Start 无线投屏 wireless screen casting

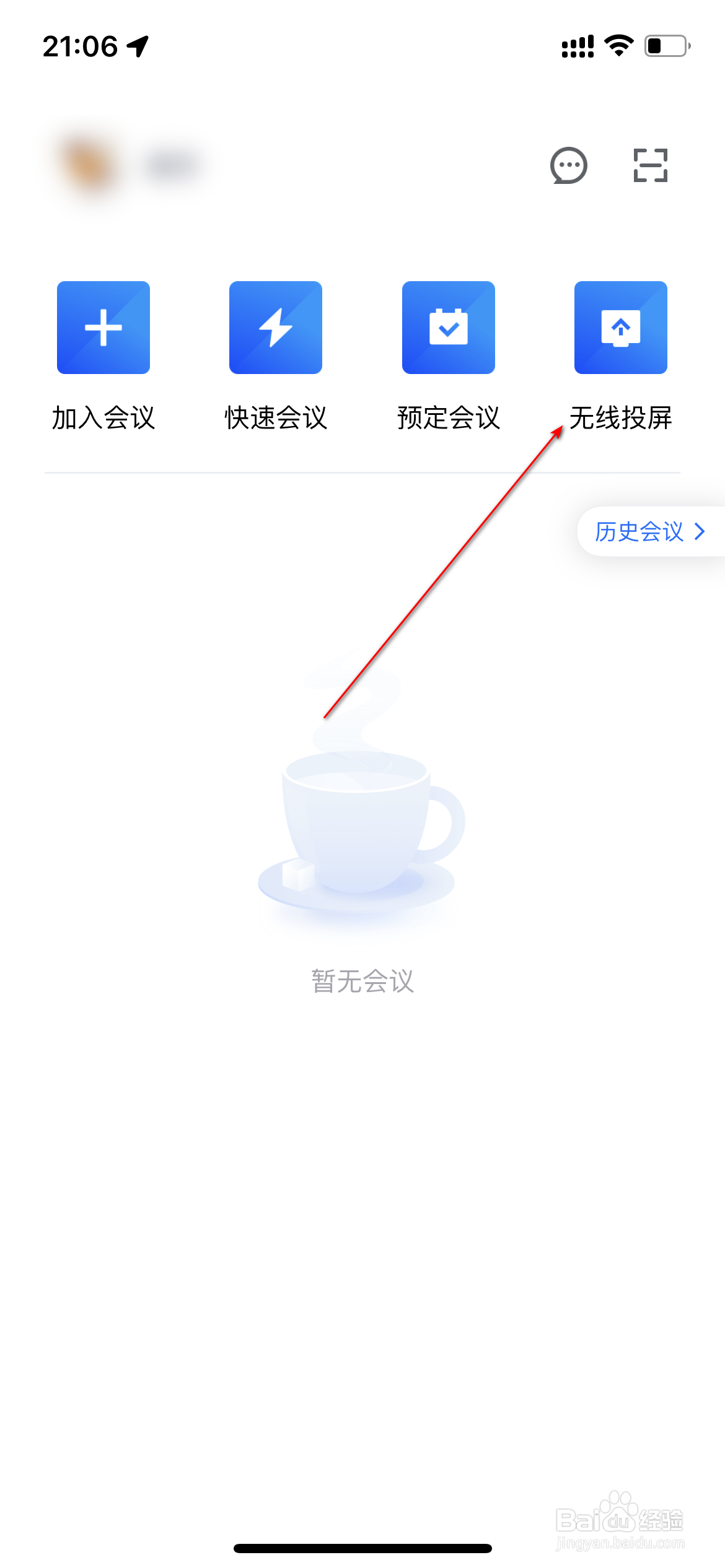(620, 328)
